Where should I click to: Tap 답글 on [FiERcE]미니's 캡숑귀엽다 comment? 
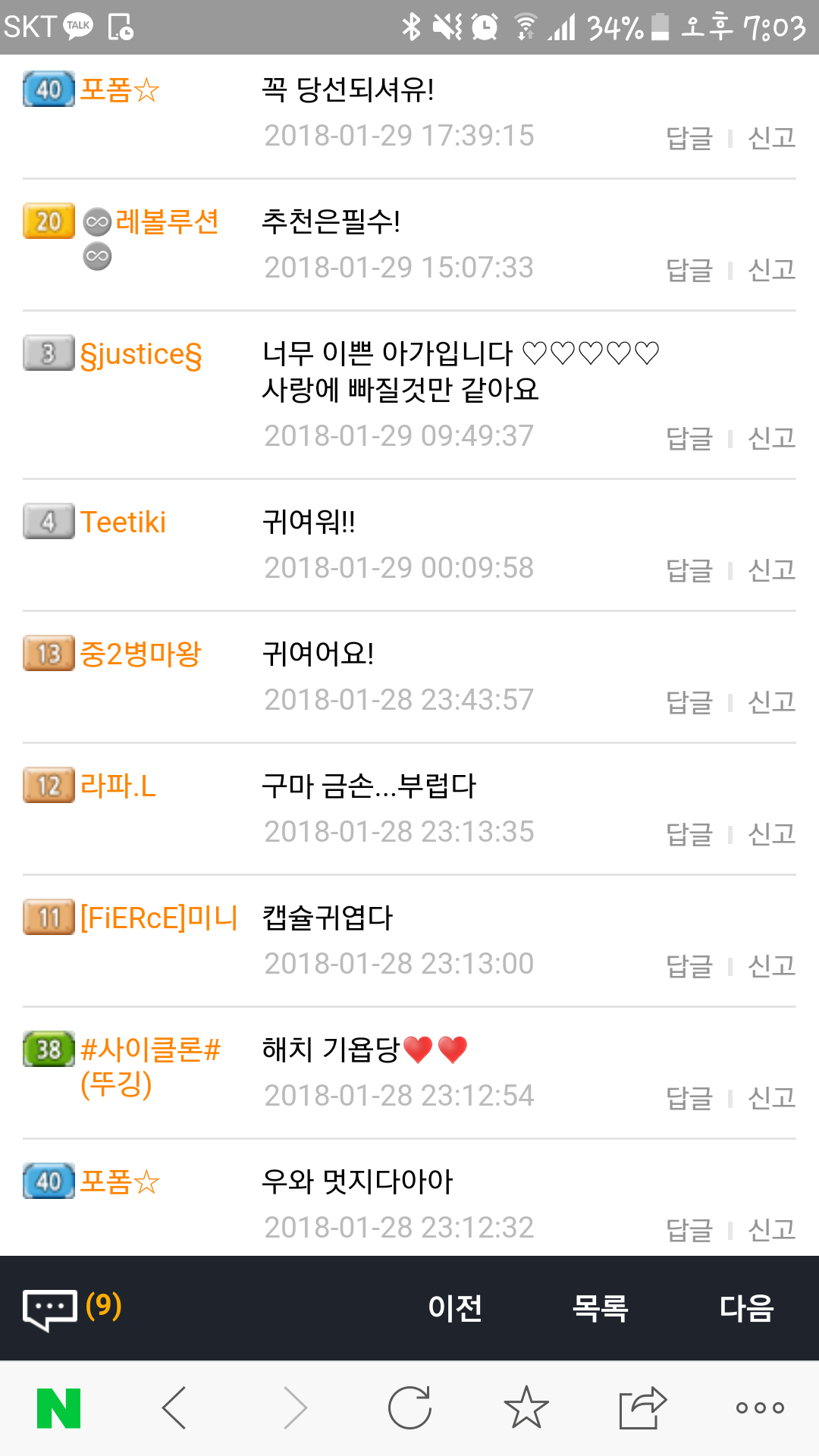pyautogui.click(x=689, y=966)
